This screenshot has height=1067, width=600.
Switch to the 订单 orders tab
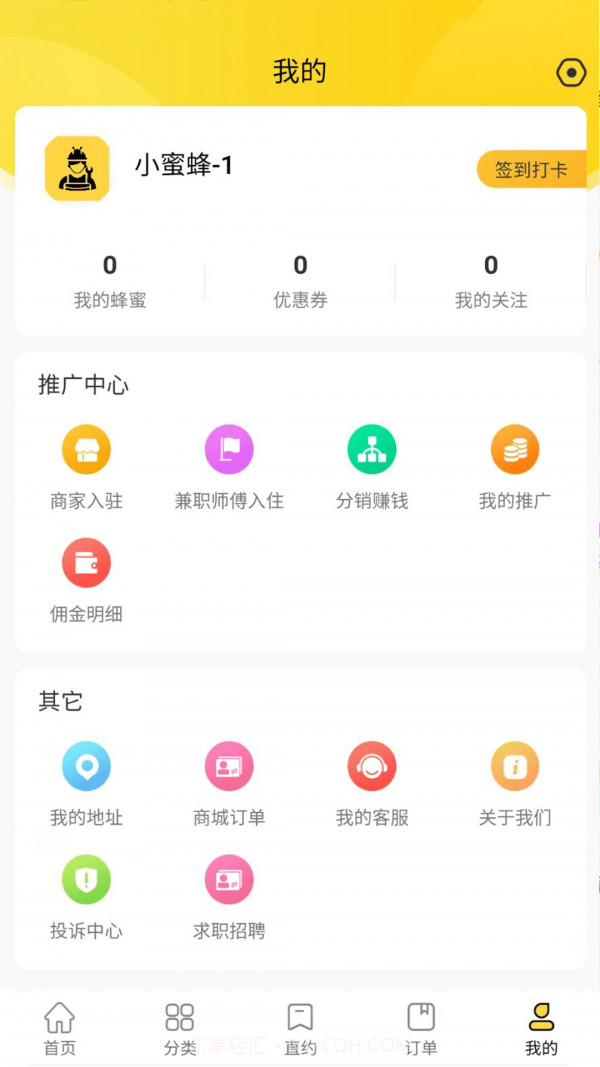click(421, 1029)
